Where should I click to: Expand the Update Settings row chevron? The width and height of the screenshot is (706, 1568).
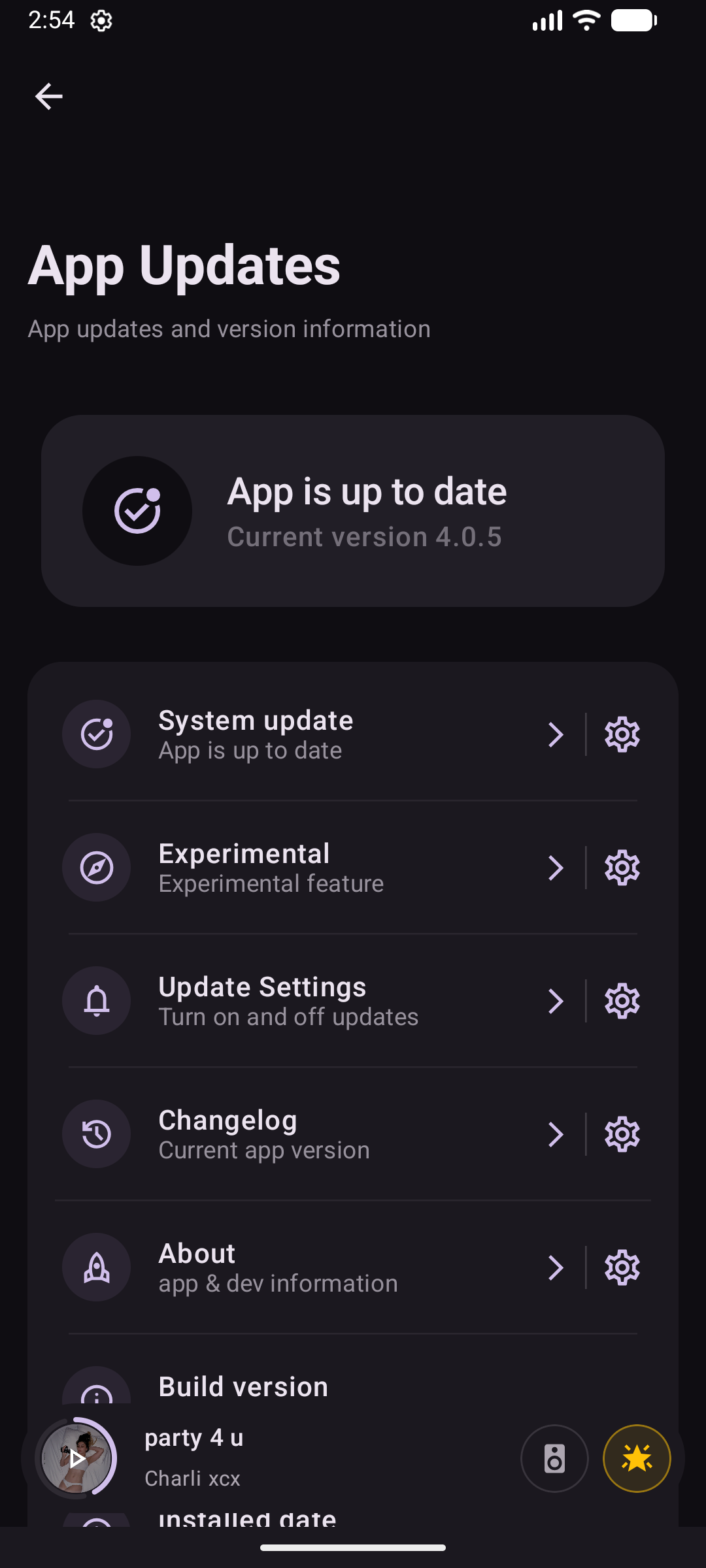click(556, 1000)
